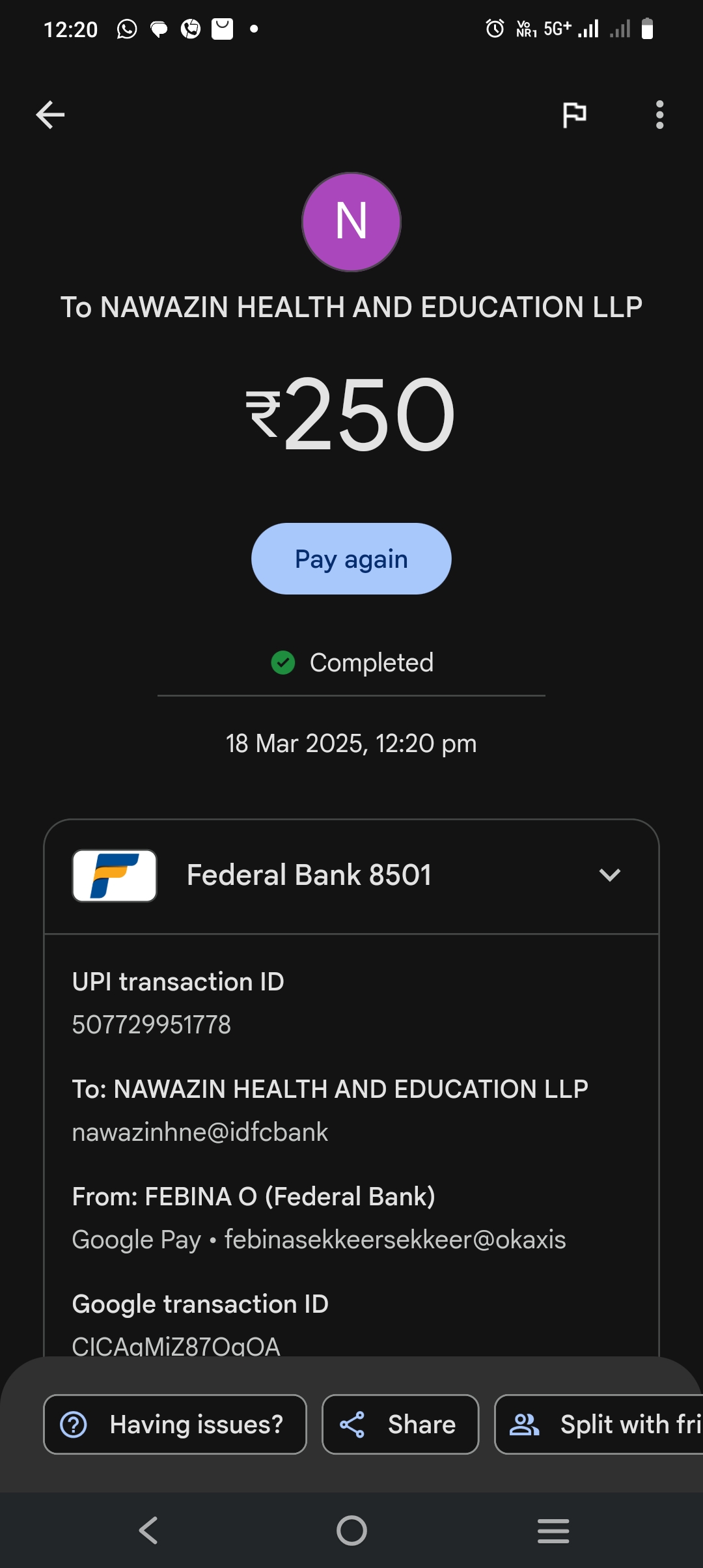The image size is (703, 1568).
Task: Open recent apps from navigation bar
Action: [553, 1530]
